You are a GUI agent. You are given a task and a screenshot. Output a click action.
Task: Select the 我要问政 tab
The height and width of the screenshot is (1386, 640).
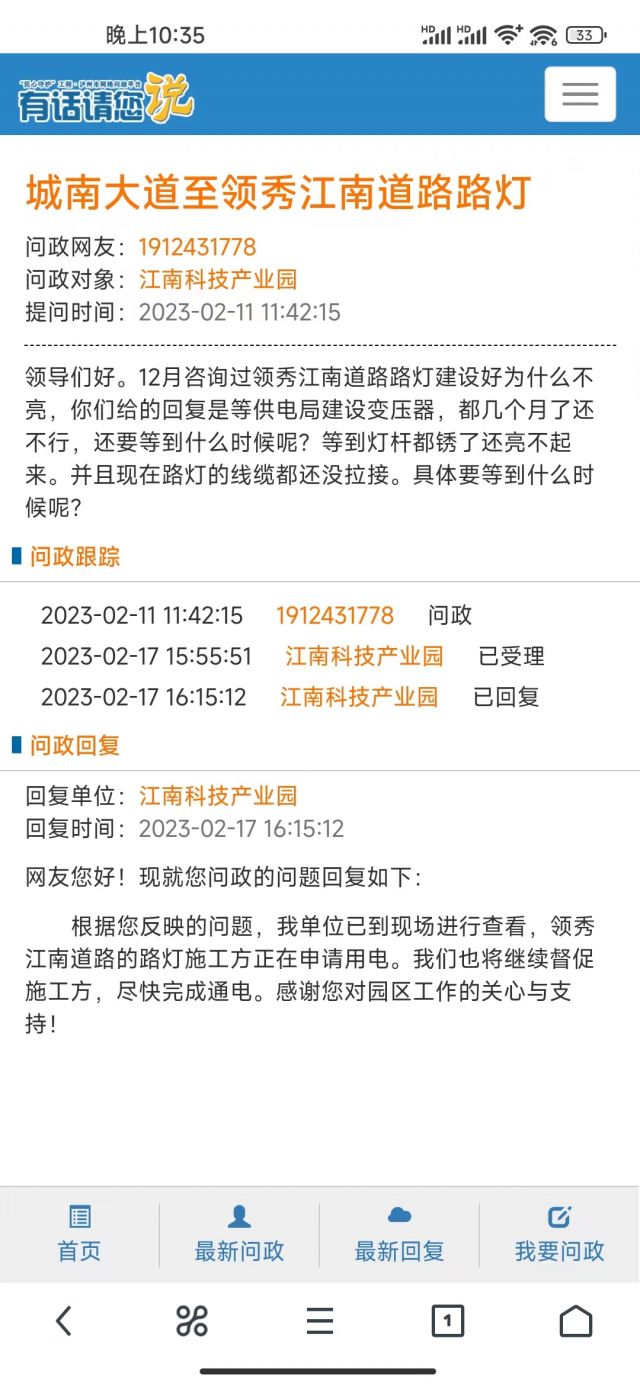tap(559, 1234)
